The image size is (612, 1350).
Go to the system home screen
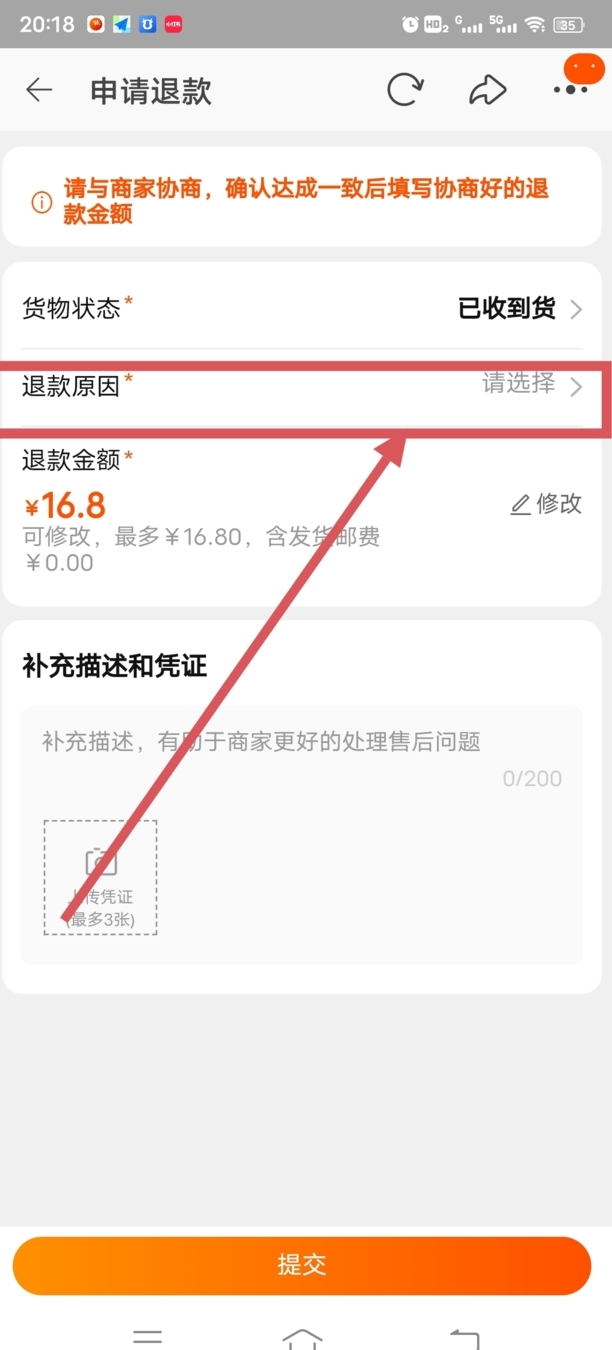tap(302, 1337)
